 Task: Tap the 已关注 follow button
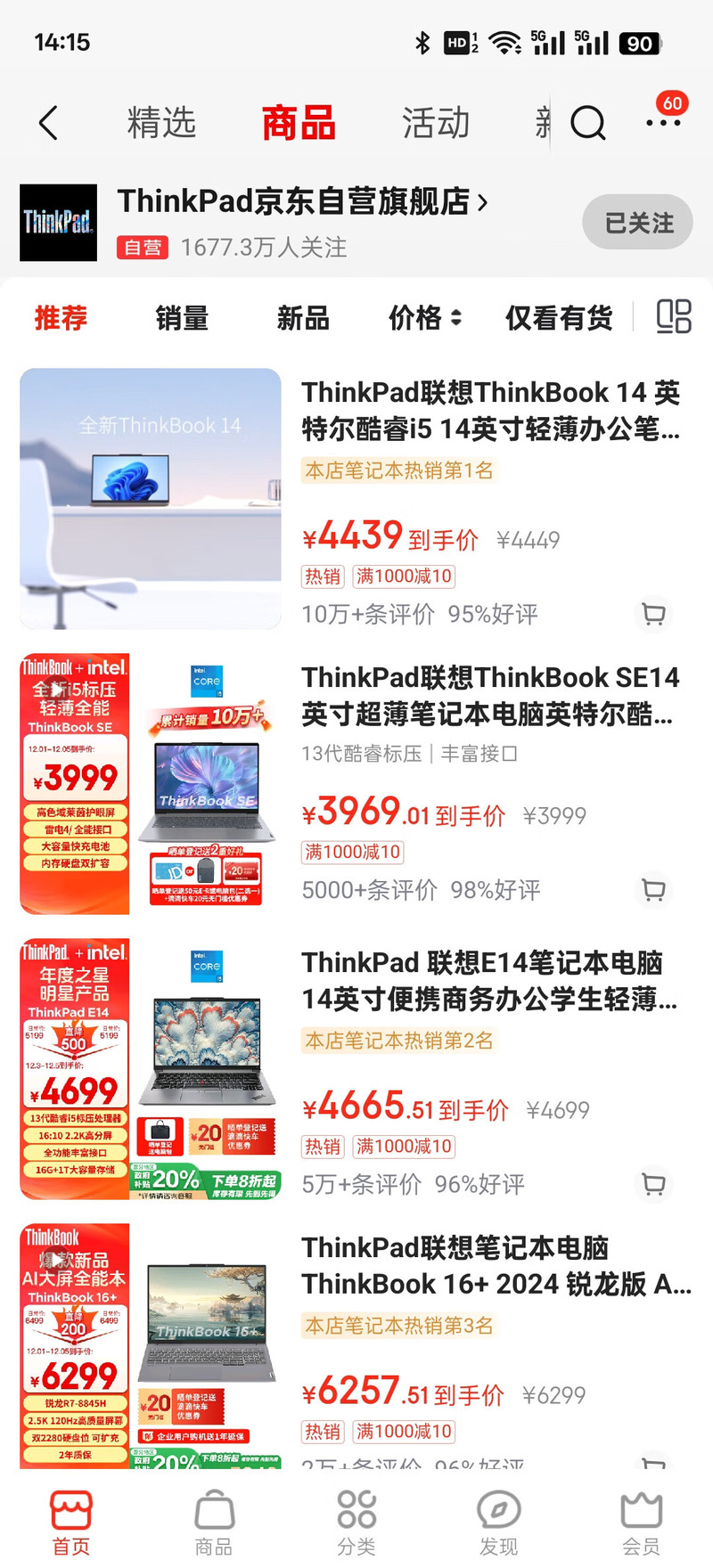coord(637,223)
